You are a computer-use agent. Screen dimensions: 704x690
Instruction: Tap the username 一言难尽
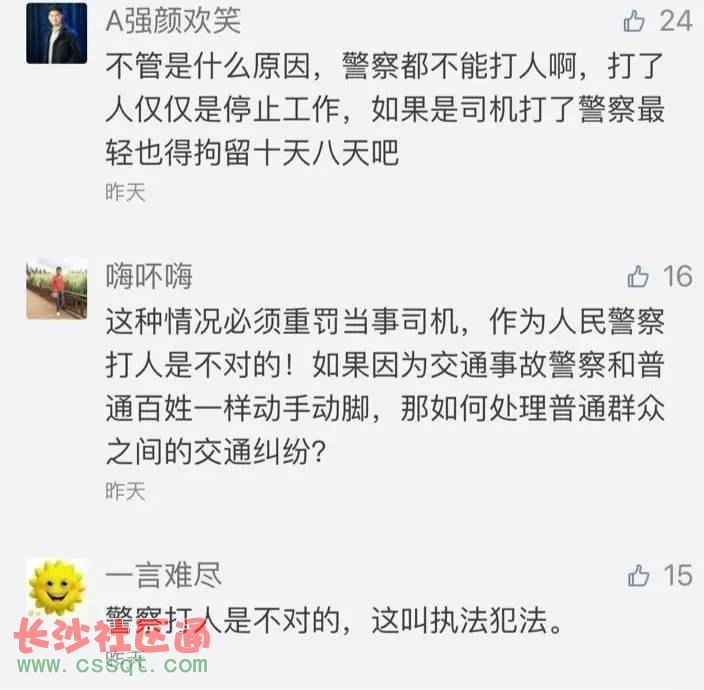(x=163, y=575)
